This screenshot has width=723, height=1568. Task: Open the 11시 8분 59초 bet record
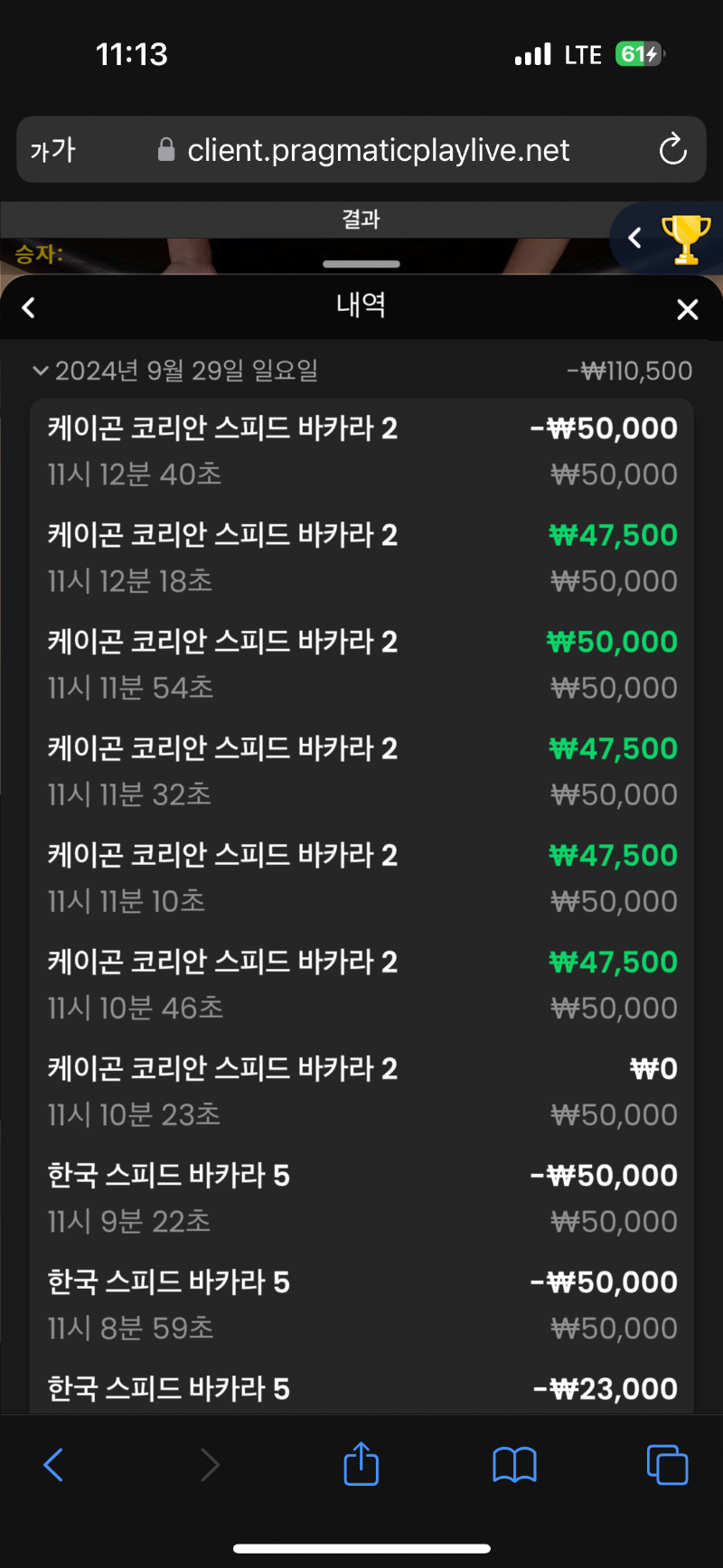coord(361,1304)
